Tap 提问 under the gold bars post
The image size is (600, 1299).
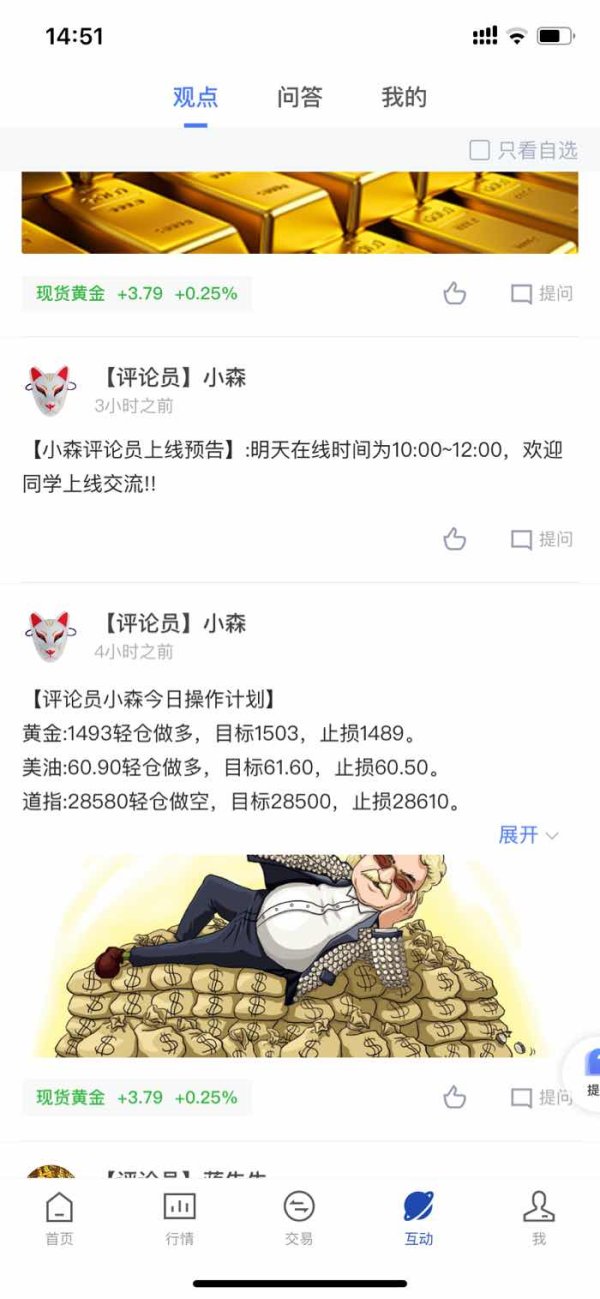pos(542,294)
